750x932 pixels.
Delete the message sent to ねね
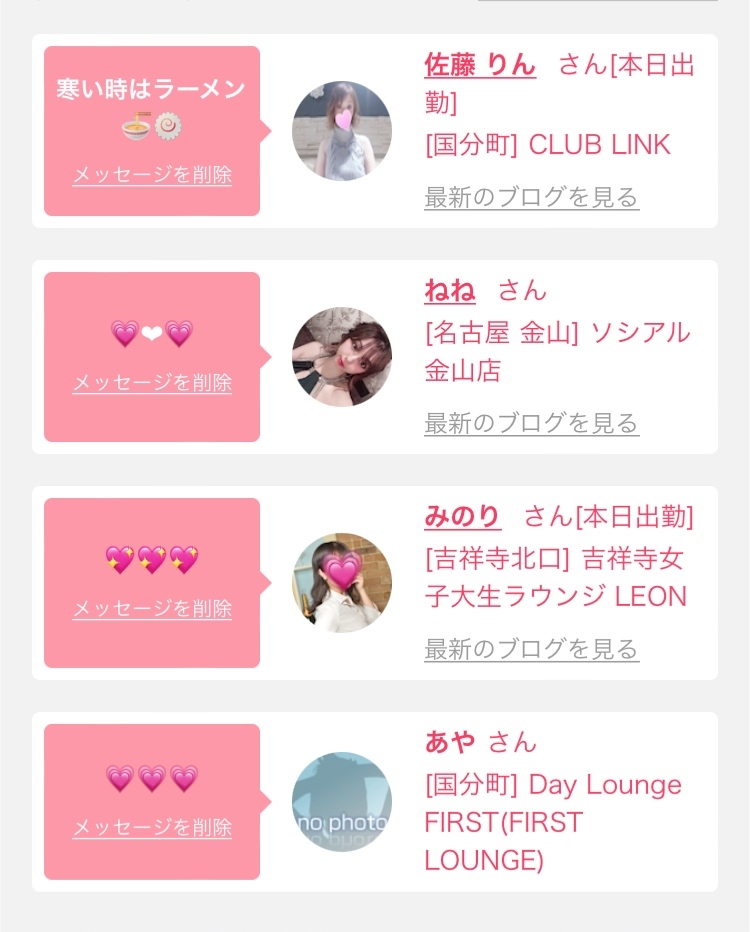152,383
